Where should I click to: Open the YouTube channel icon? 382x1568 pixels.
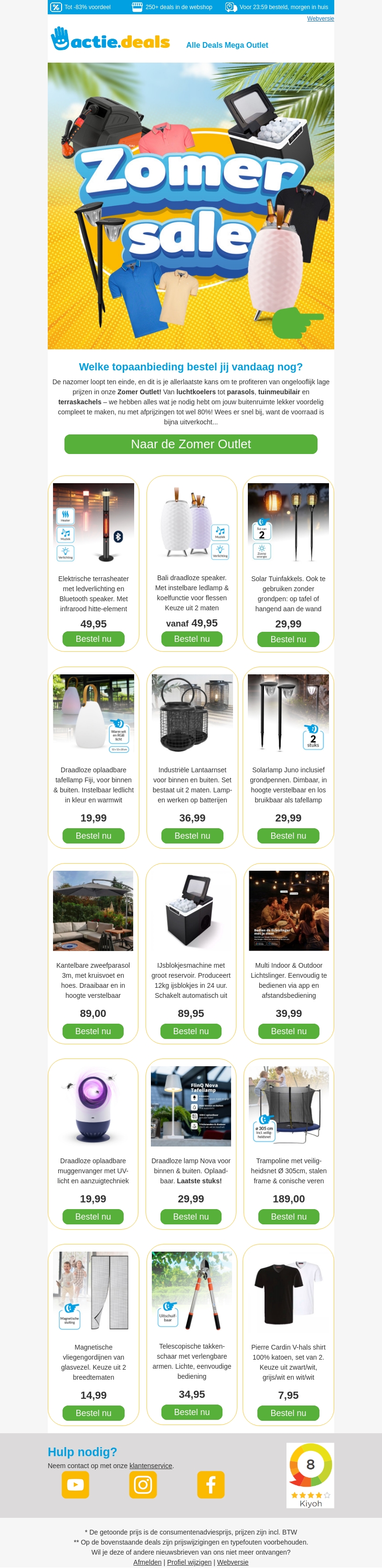click(75, 1485)
